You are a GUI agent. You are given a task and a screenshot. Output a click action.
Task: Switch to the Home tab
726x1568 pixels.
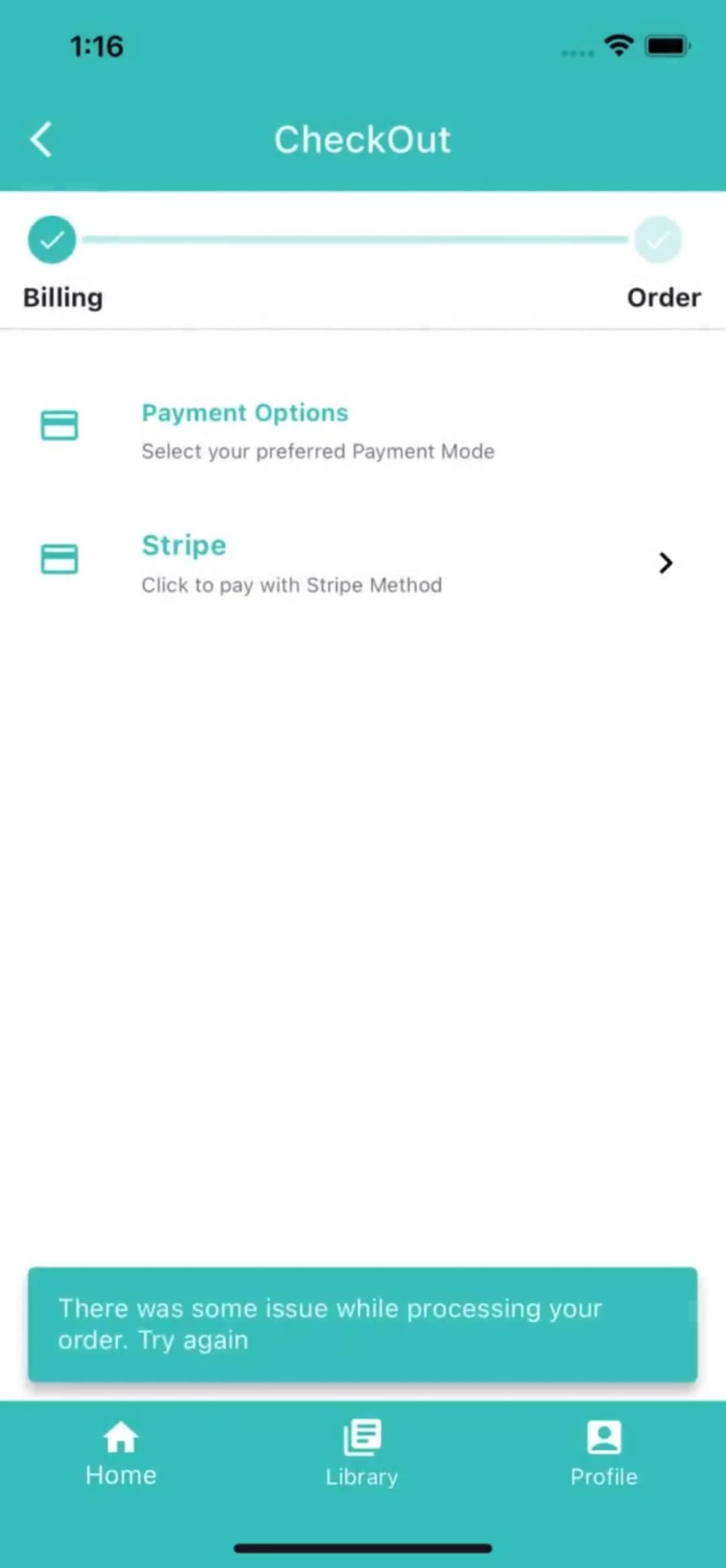[121, 1453]
